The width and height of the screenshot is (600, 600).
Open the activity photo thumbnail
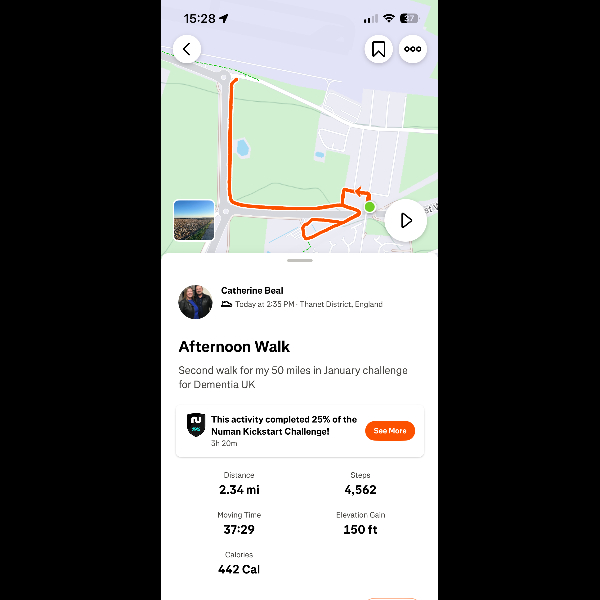click(194, 220)
